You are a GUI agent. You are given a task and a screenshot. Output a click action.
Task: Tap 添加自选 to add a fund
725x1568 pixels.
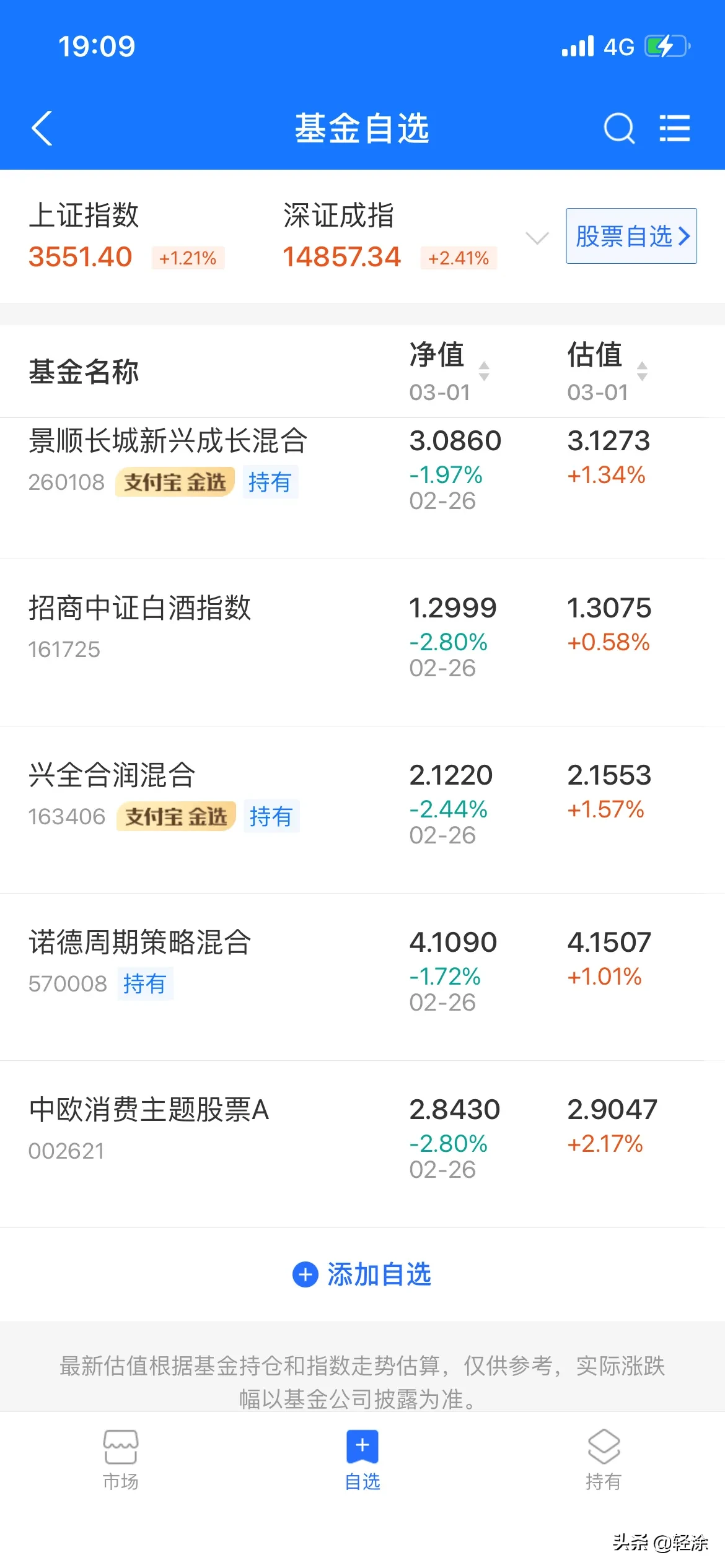tap(362, 1274)
